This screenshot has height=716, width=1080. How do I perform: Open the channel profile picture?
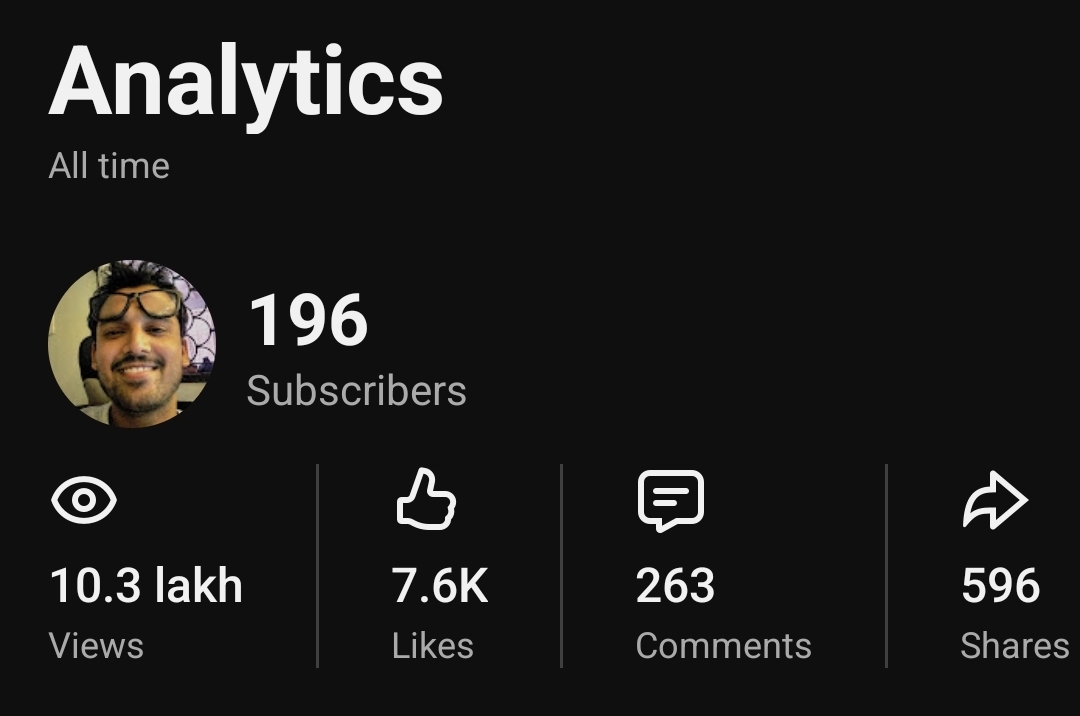coord(132,344)
